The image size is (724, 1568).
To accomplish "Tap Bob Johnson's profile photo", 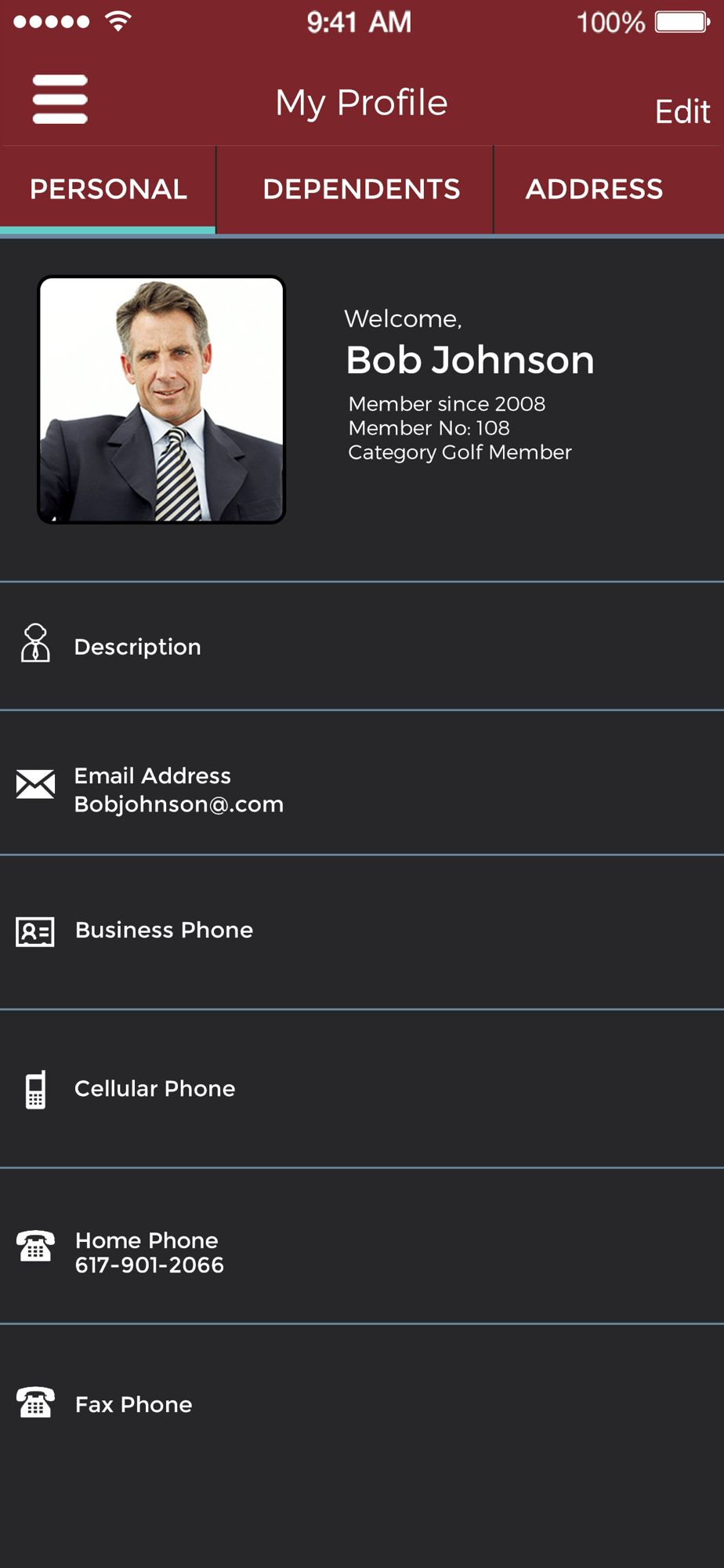I will [x=161, y=400].
